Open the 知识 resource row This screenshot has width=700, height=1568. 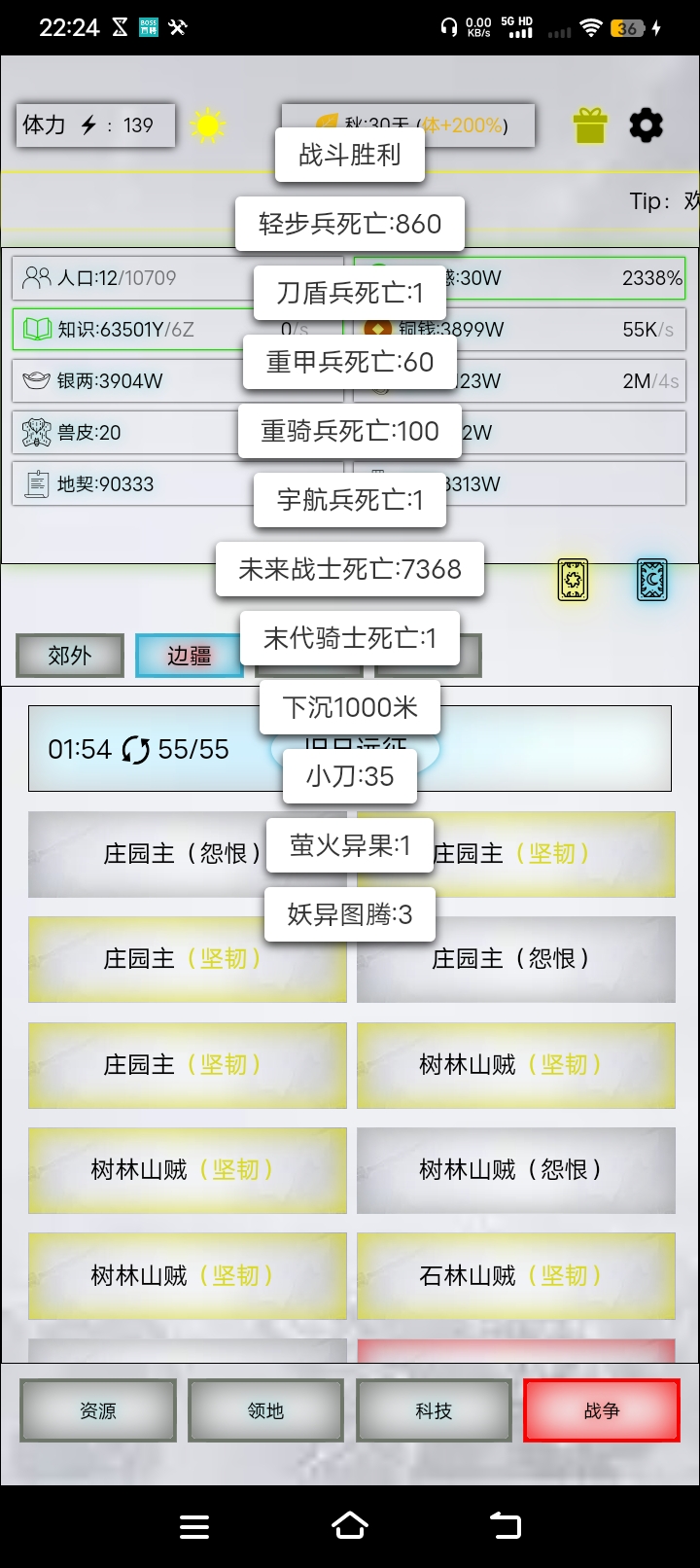coord(126,330)
